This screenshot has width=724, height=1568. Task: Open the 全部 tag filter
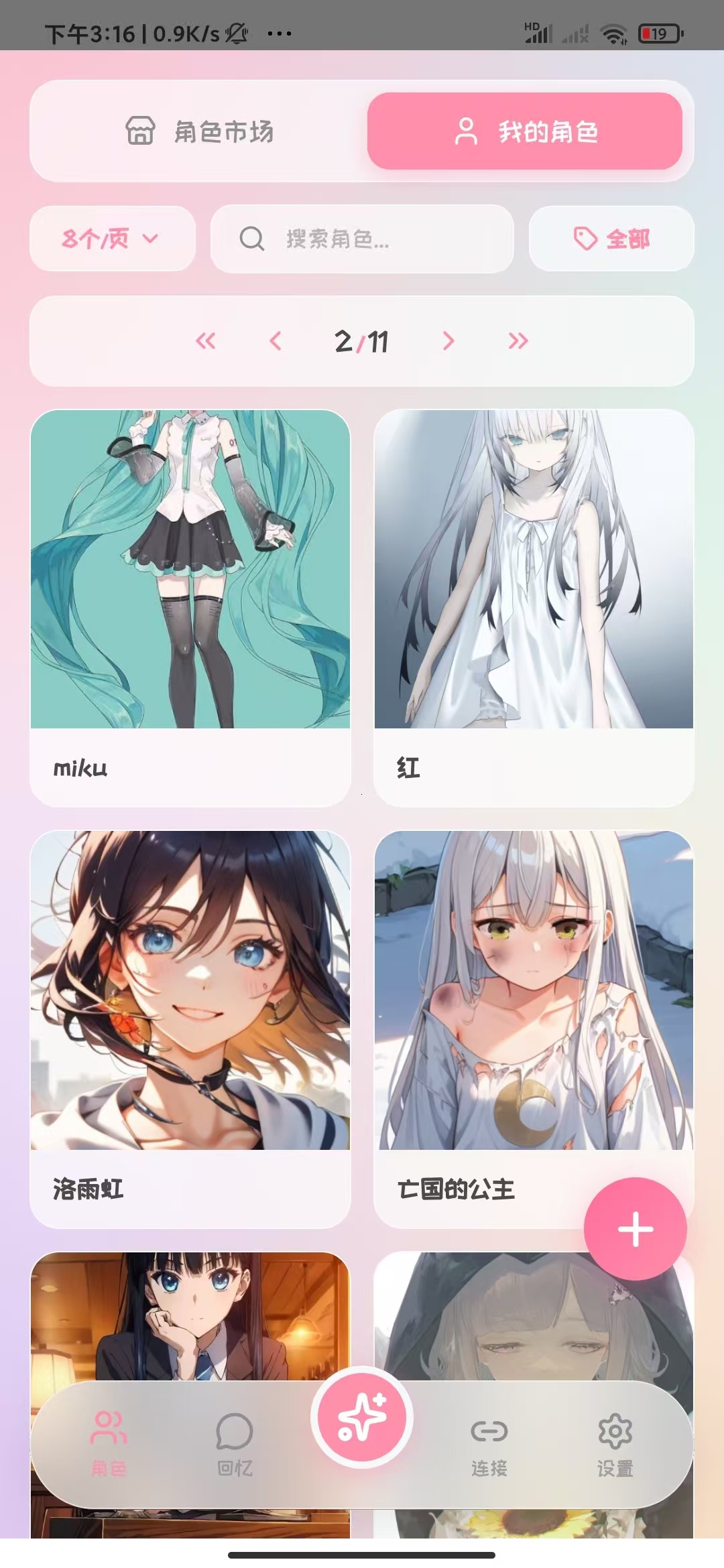(x=611, y=239)
